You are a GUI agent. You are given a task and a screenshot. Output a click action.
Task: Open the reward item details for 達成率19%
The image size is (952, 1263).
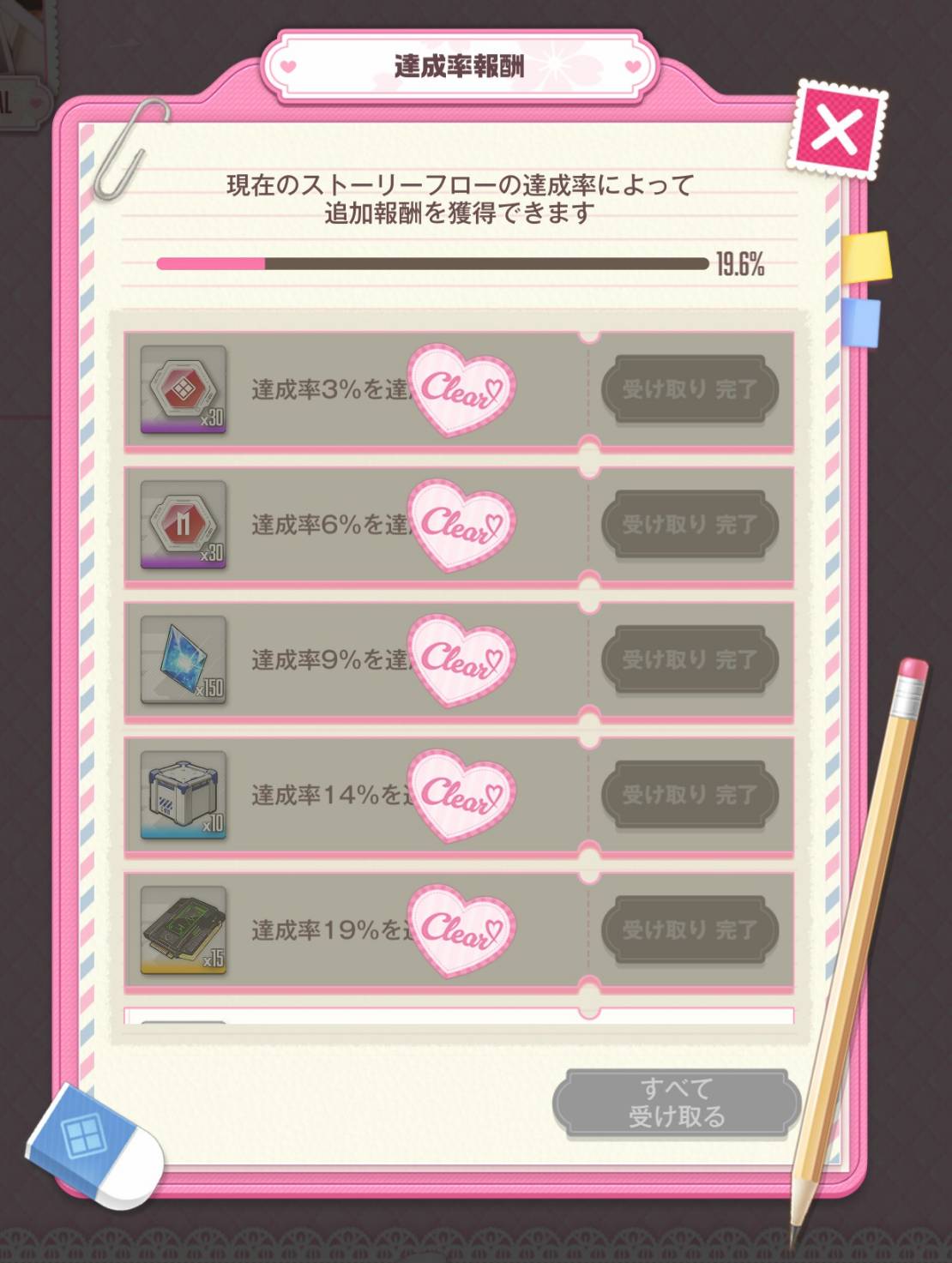coord(184,930)
